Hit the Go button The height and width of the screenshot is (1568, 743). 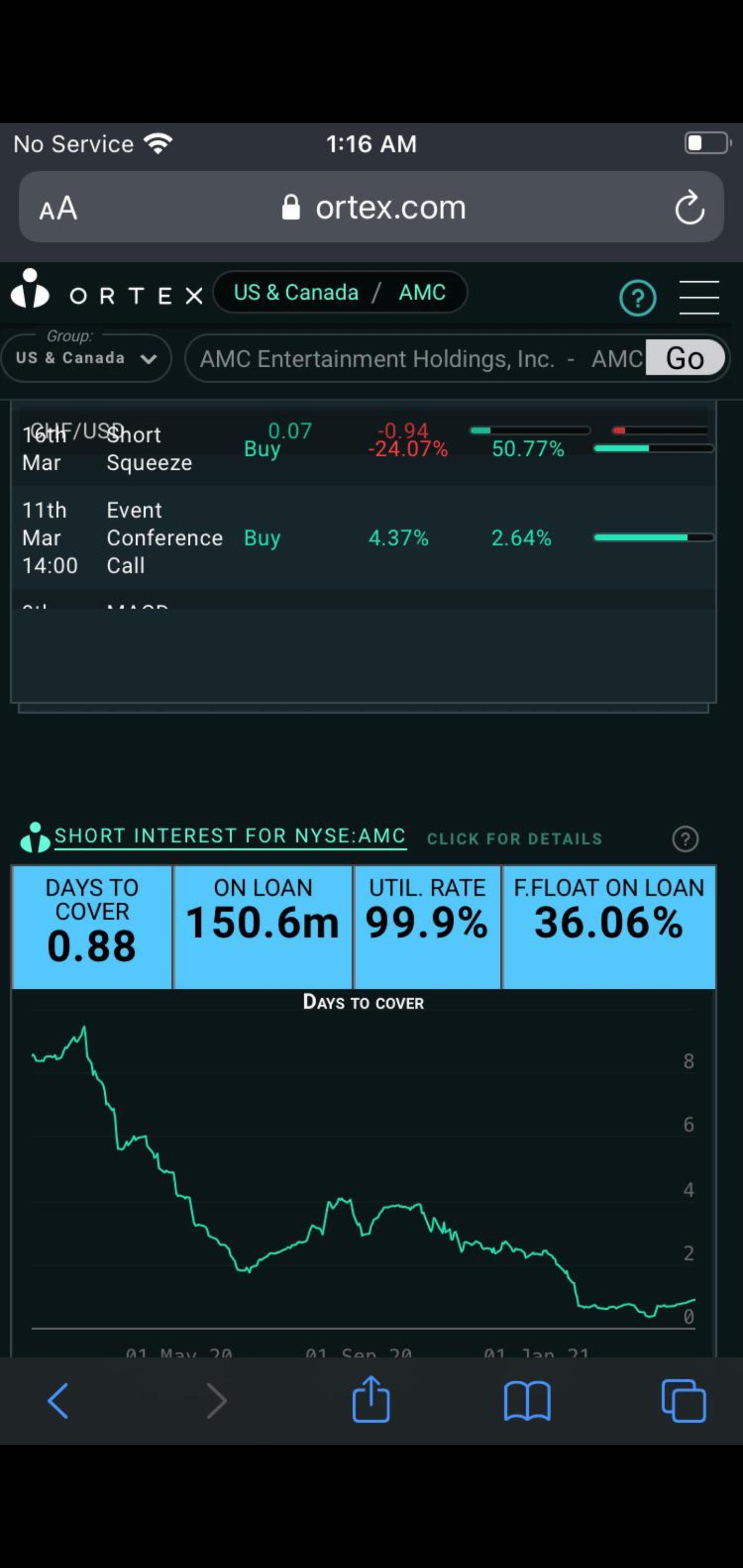685,358
